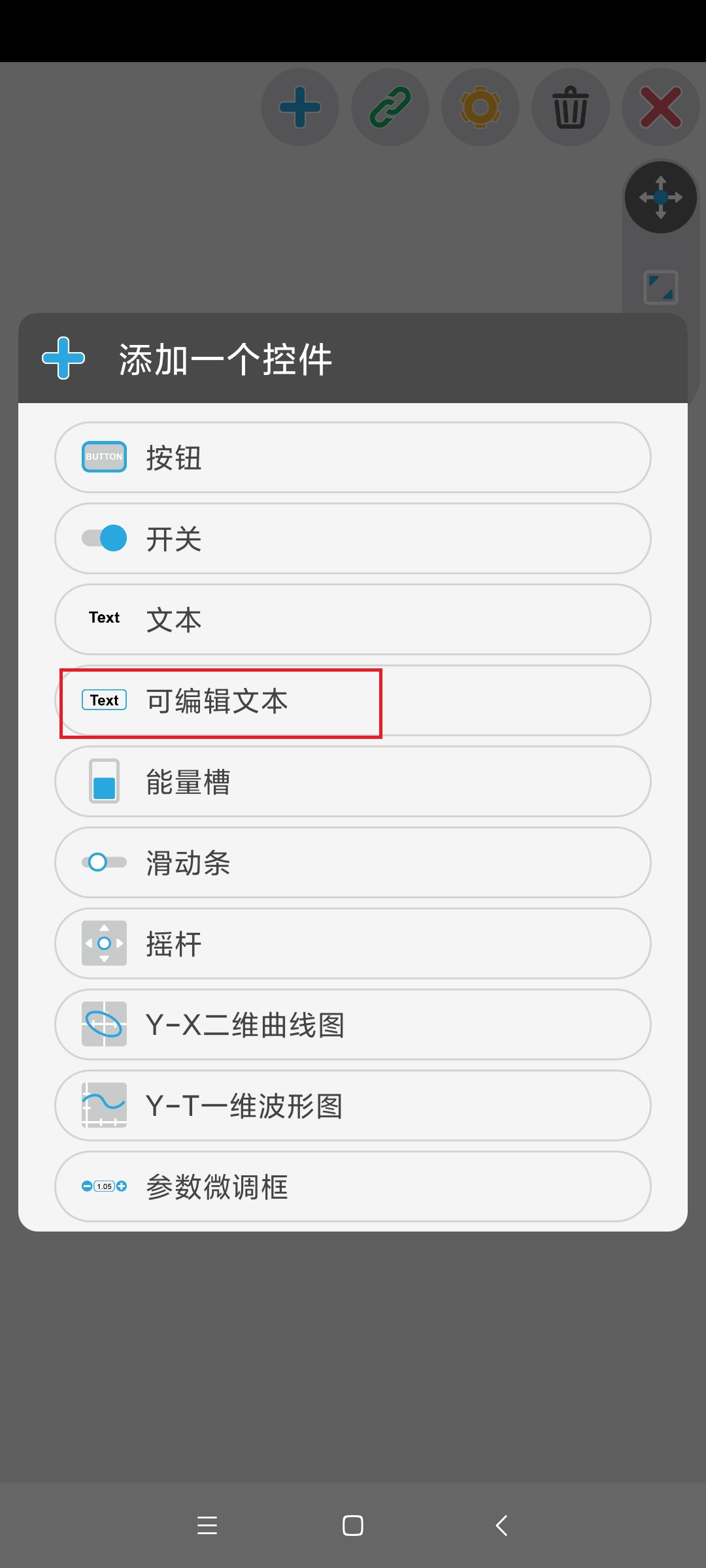
Task: Add a 开关 switch widget
Action: click(353, 538)
